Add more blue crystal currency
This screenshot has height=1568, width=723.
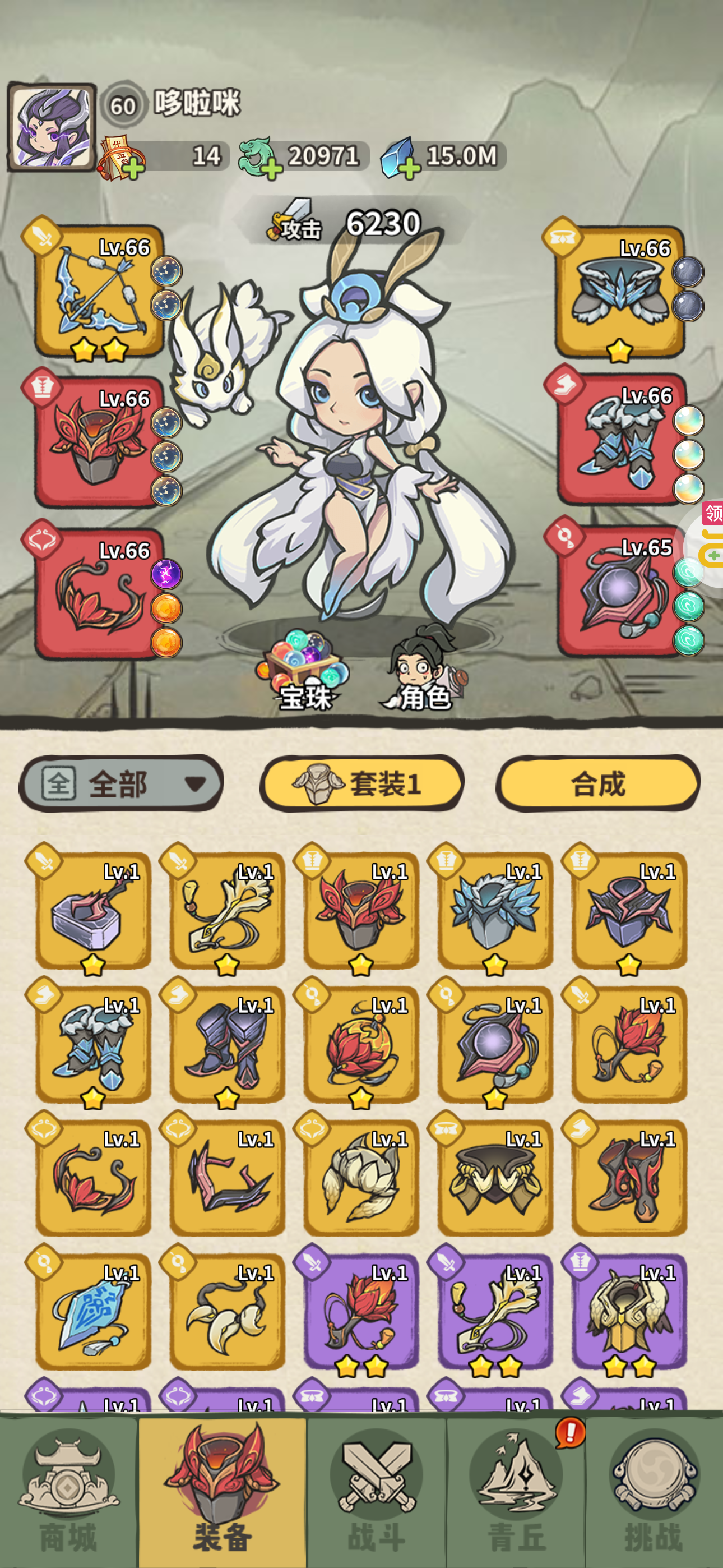(x=410, y=168)
